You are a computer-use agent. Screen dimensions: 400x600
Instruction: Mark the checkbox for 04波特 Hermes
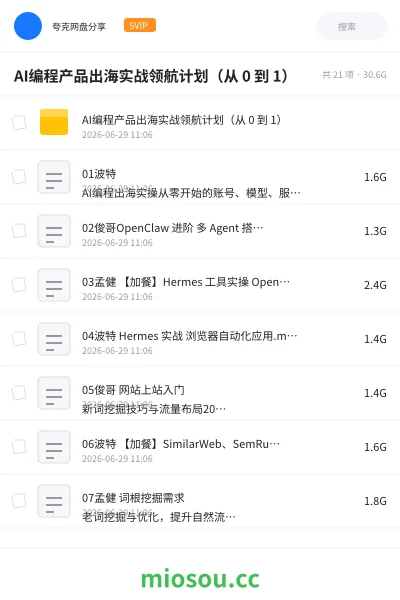[x=19, y=339]
